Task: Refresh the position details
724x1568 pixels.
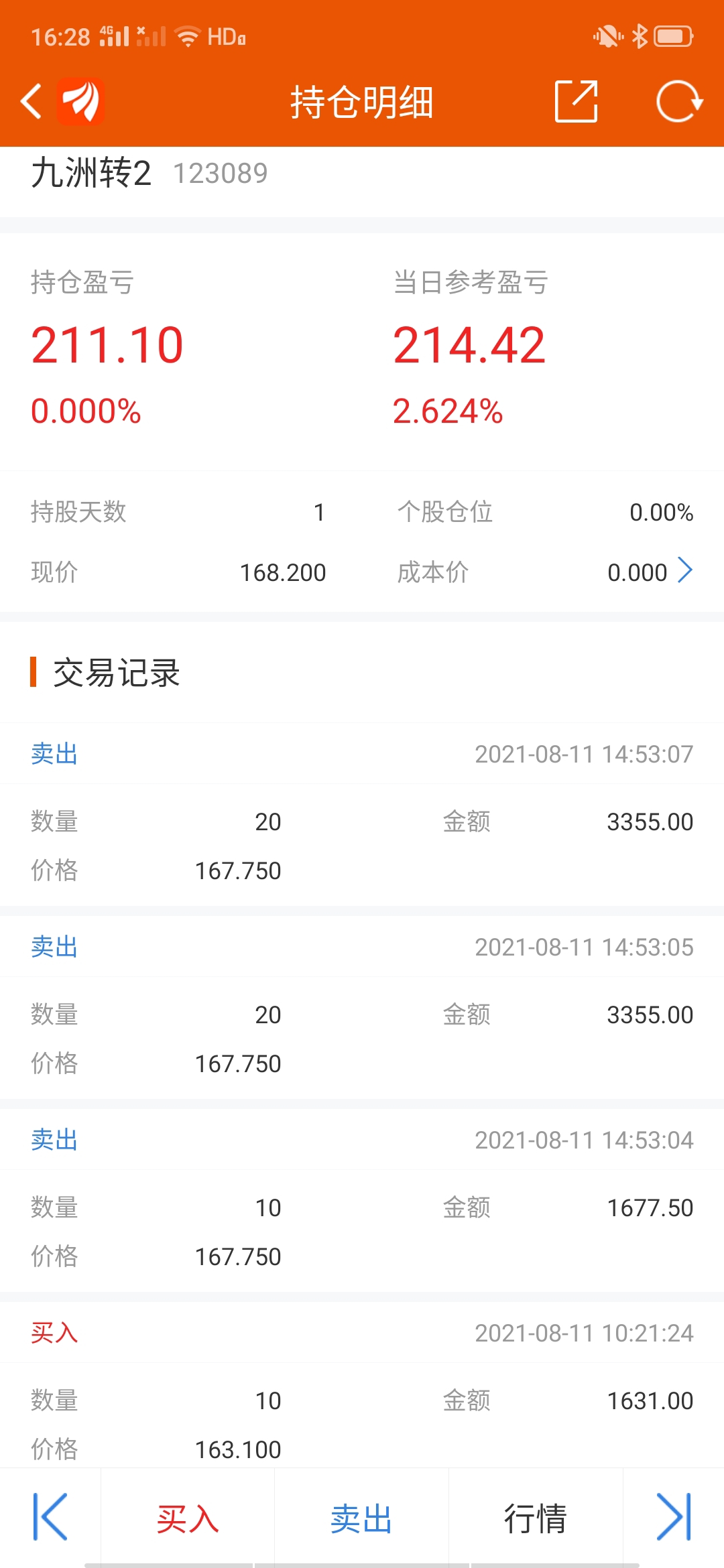Action: [679, 102]
